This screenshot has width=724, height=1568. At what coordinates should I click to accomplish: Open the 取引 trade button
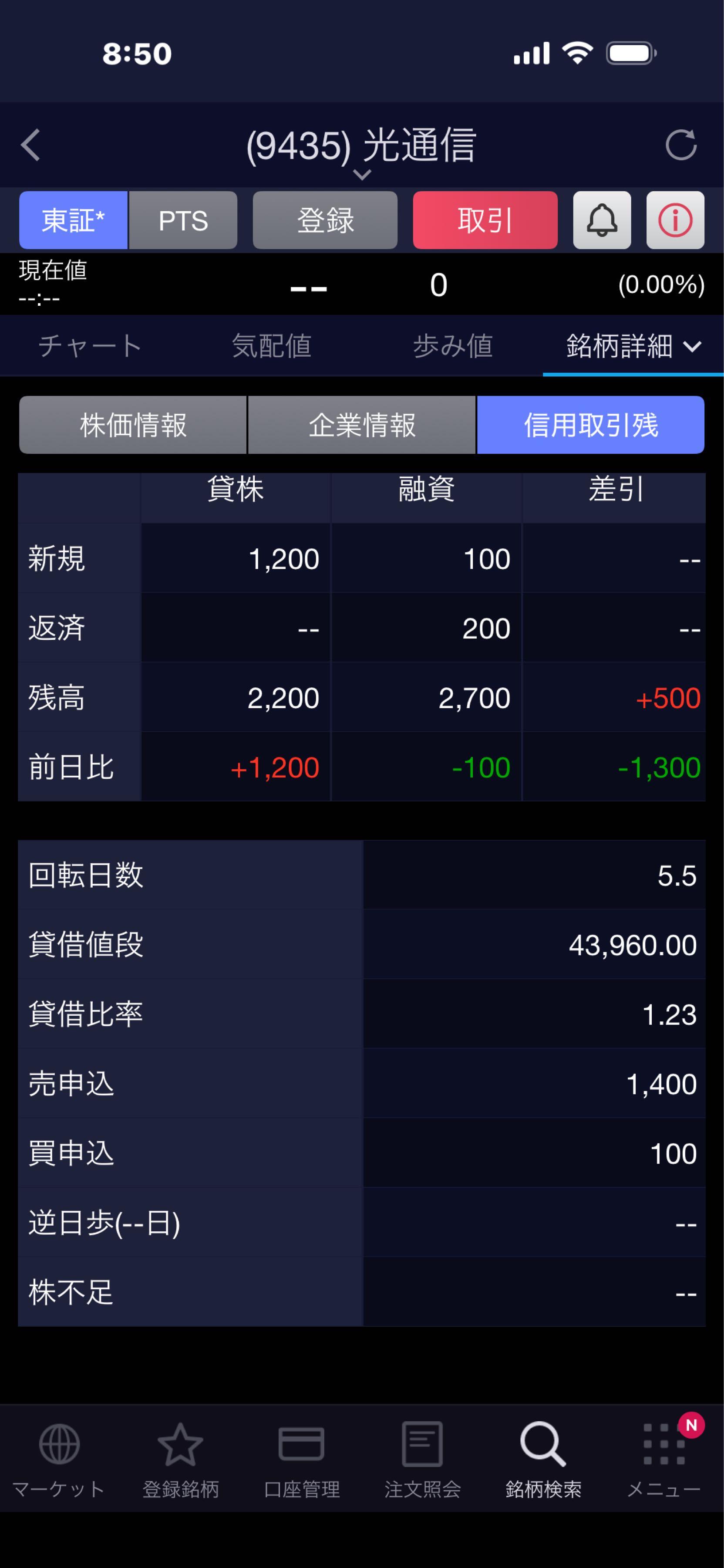click(x=485, y=220)
